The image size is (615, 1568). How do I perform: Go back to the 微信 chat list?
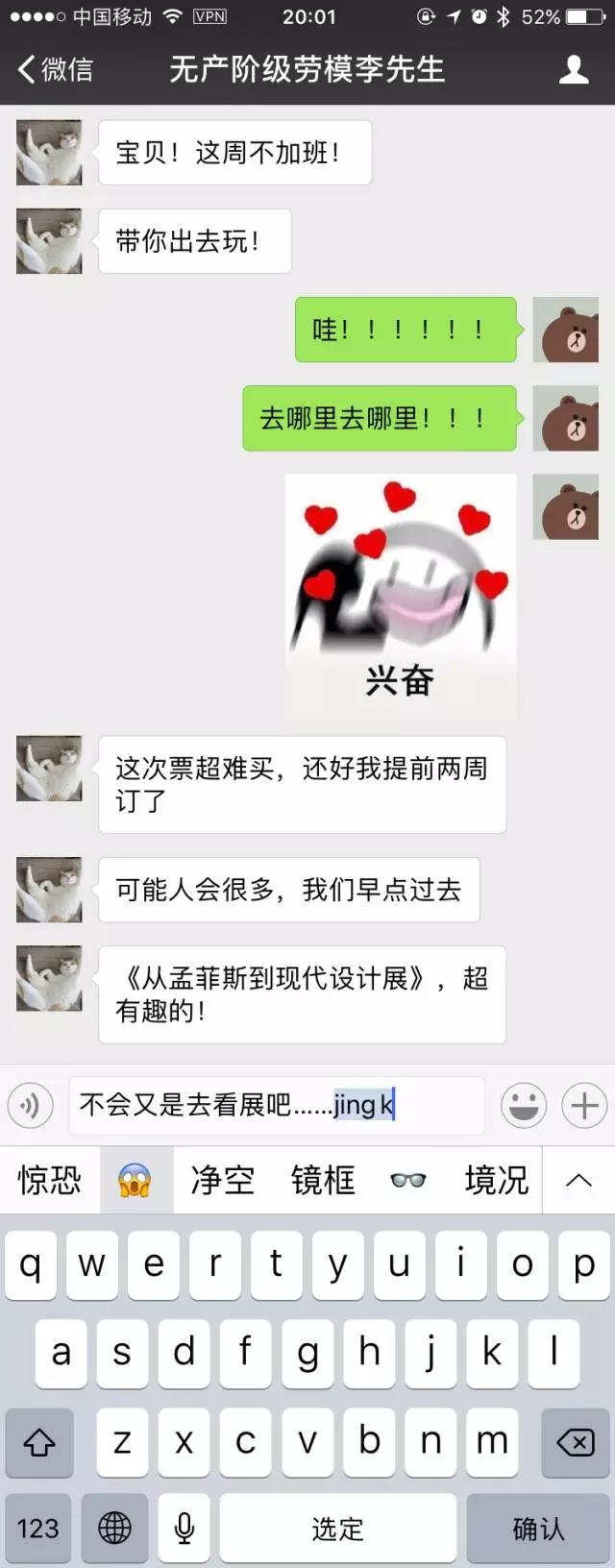pos(56,69)
